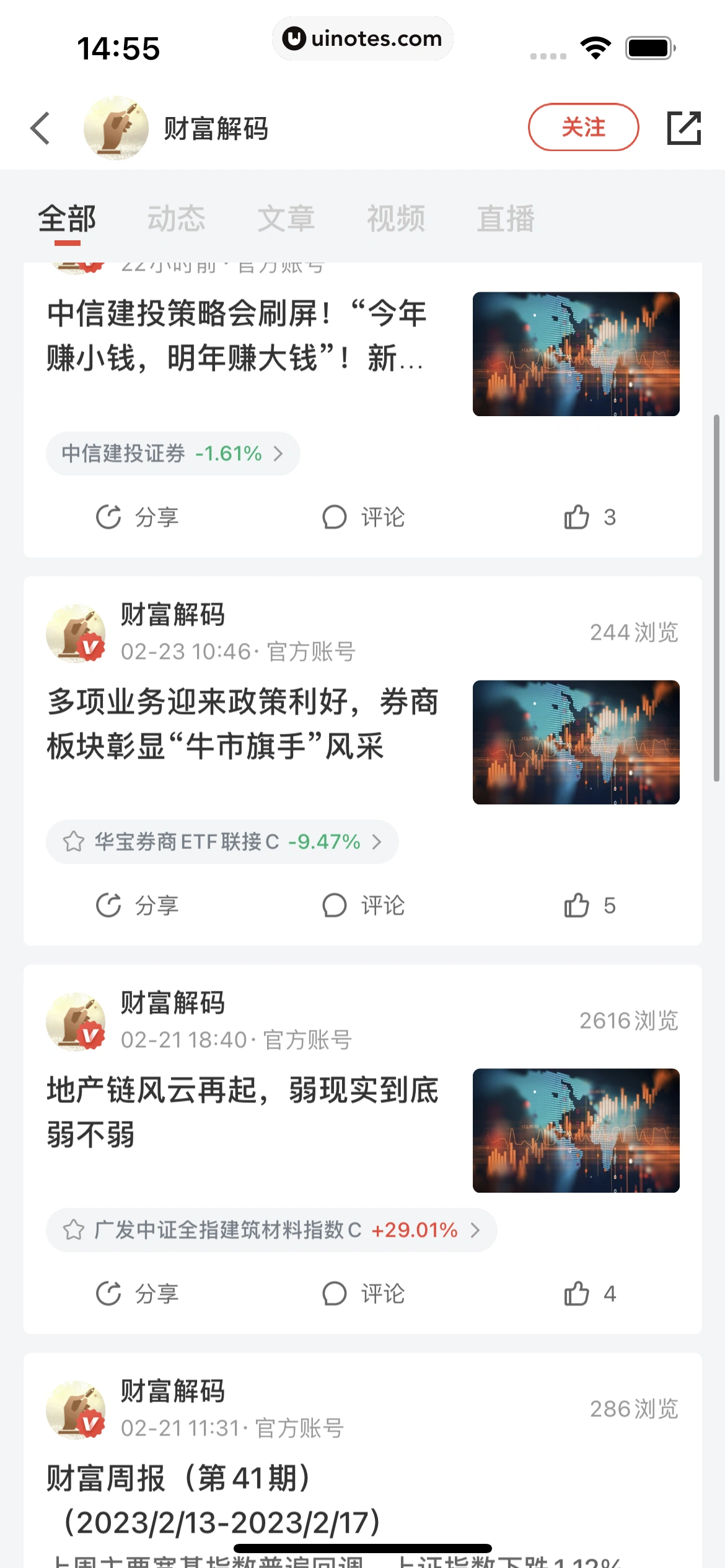Open the 多项业务迎来政策利好 article
This screenshot has height=1568, width=725.
click(x=242, y=723)
